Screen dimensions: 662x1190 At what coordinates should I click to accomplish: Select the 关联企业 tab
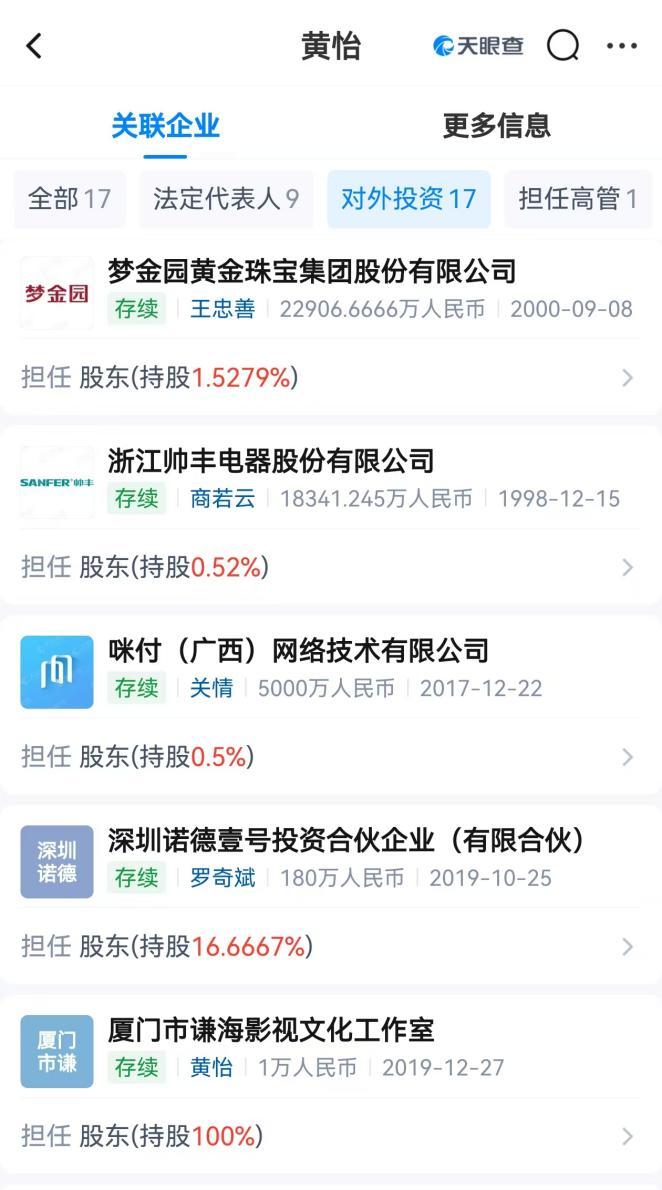(166, 125)
